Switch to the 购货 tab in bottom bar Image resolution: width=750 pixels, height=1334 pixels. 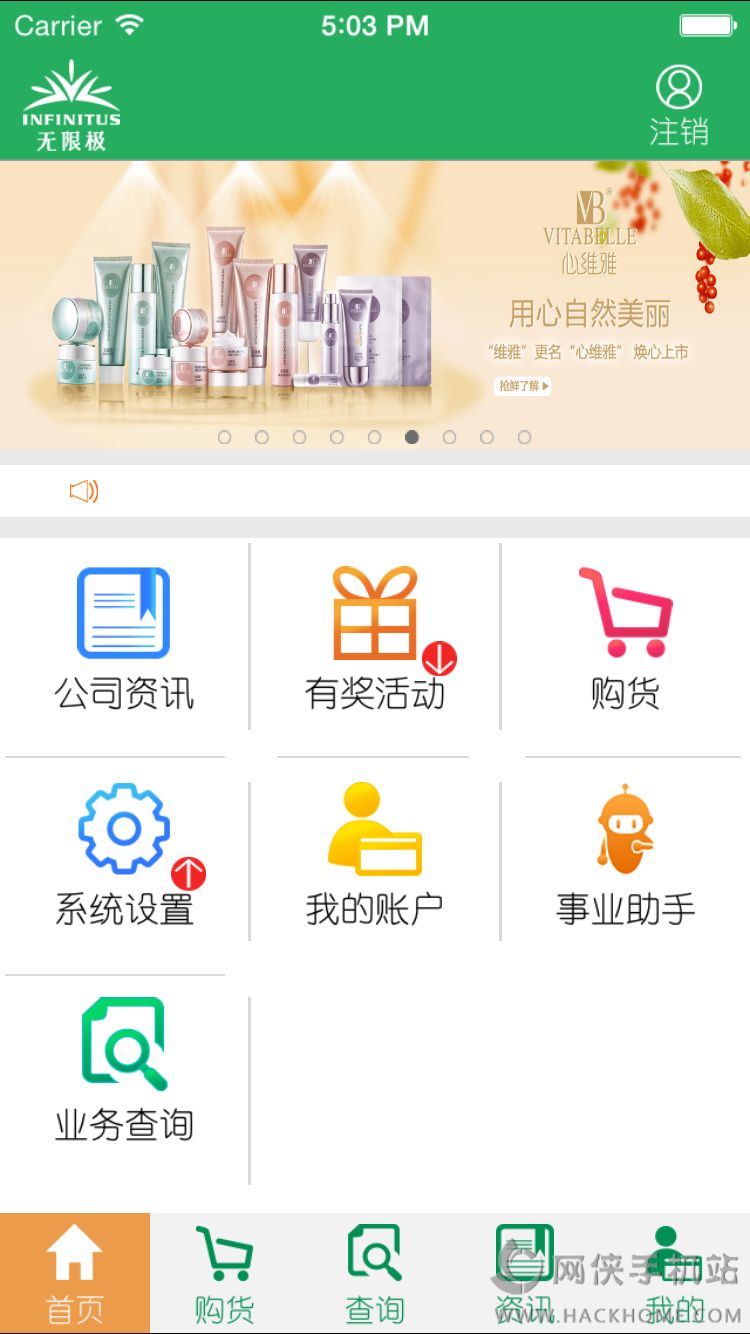click(x=224, y=1274)
